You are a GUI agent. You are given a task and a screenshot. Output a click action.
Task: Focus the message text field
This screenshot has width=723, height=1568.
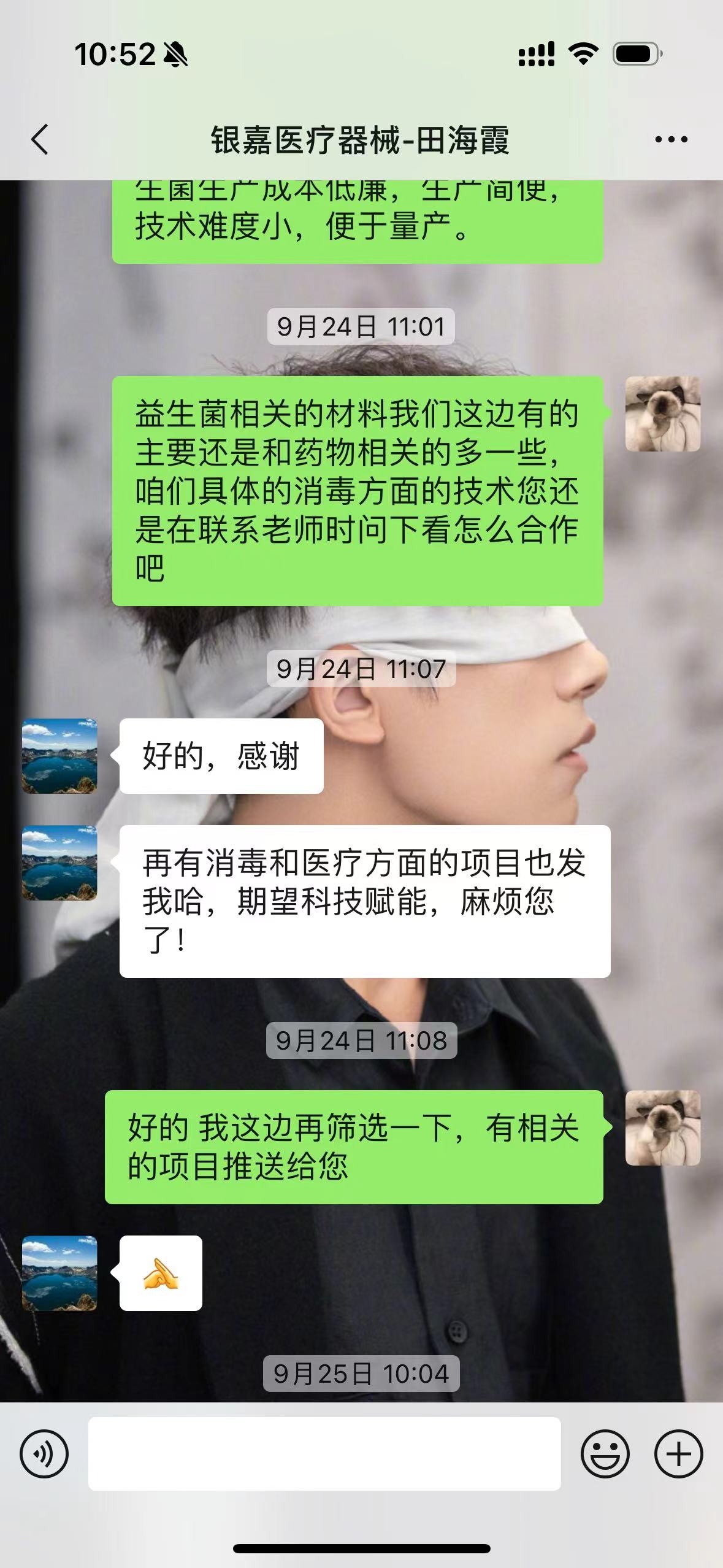tap(324, 1453)
